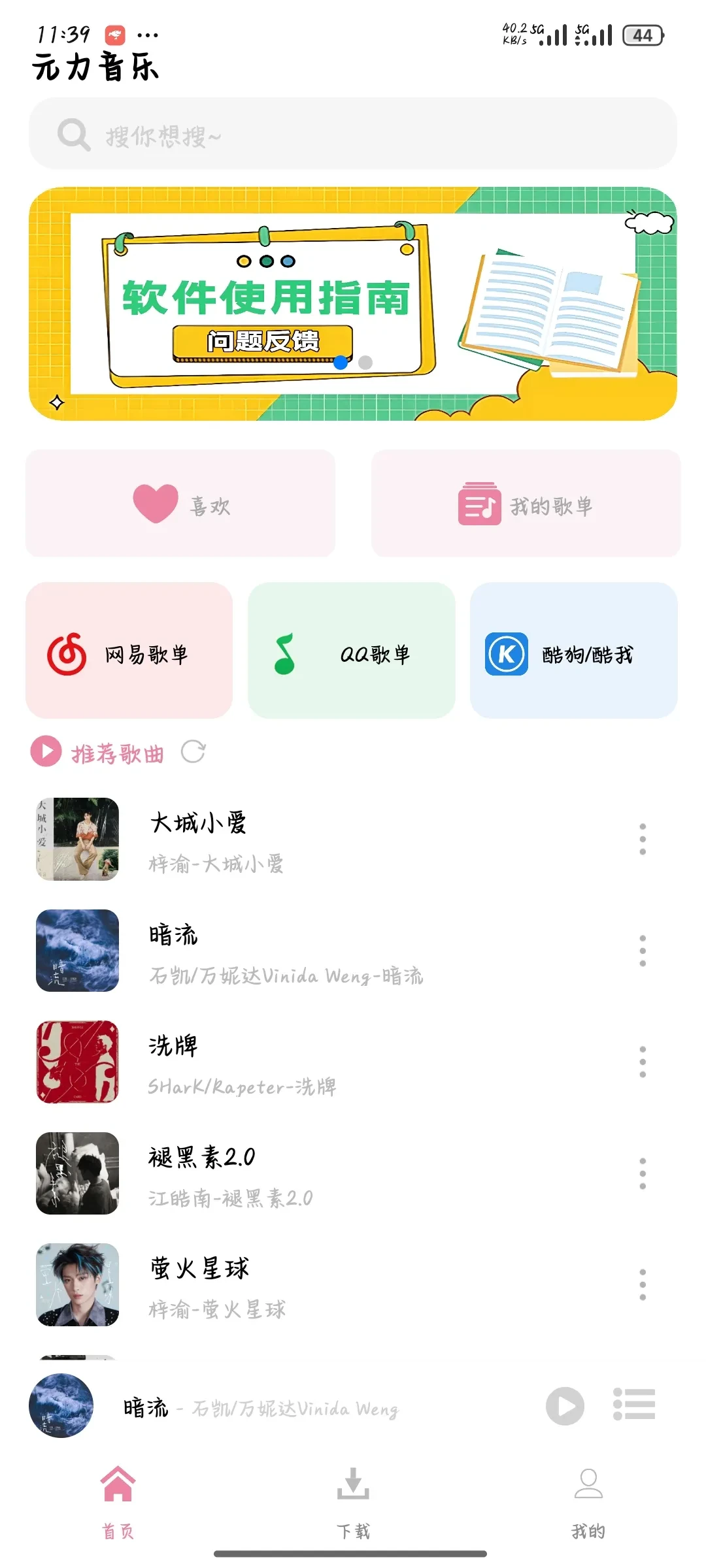Open the 软件使用指南 banner
706x1568 pixels.
pos(353,304)
